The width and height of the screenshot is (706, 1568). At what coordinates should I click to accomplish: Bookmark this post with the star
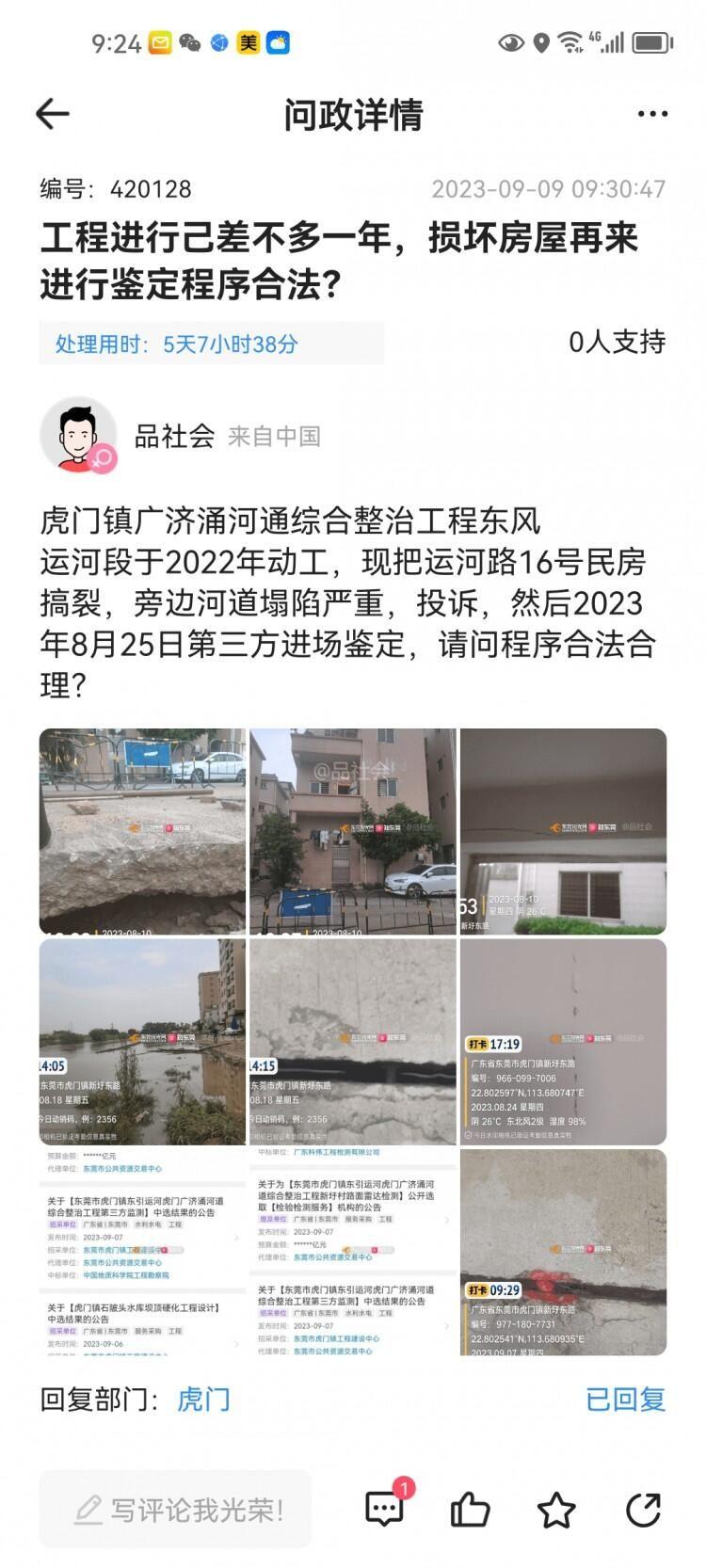pos(556,1510)
